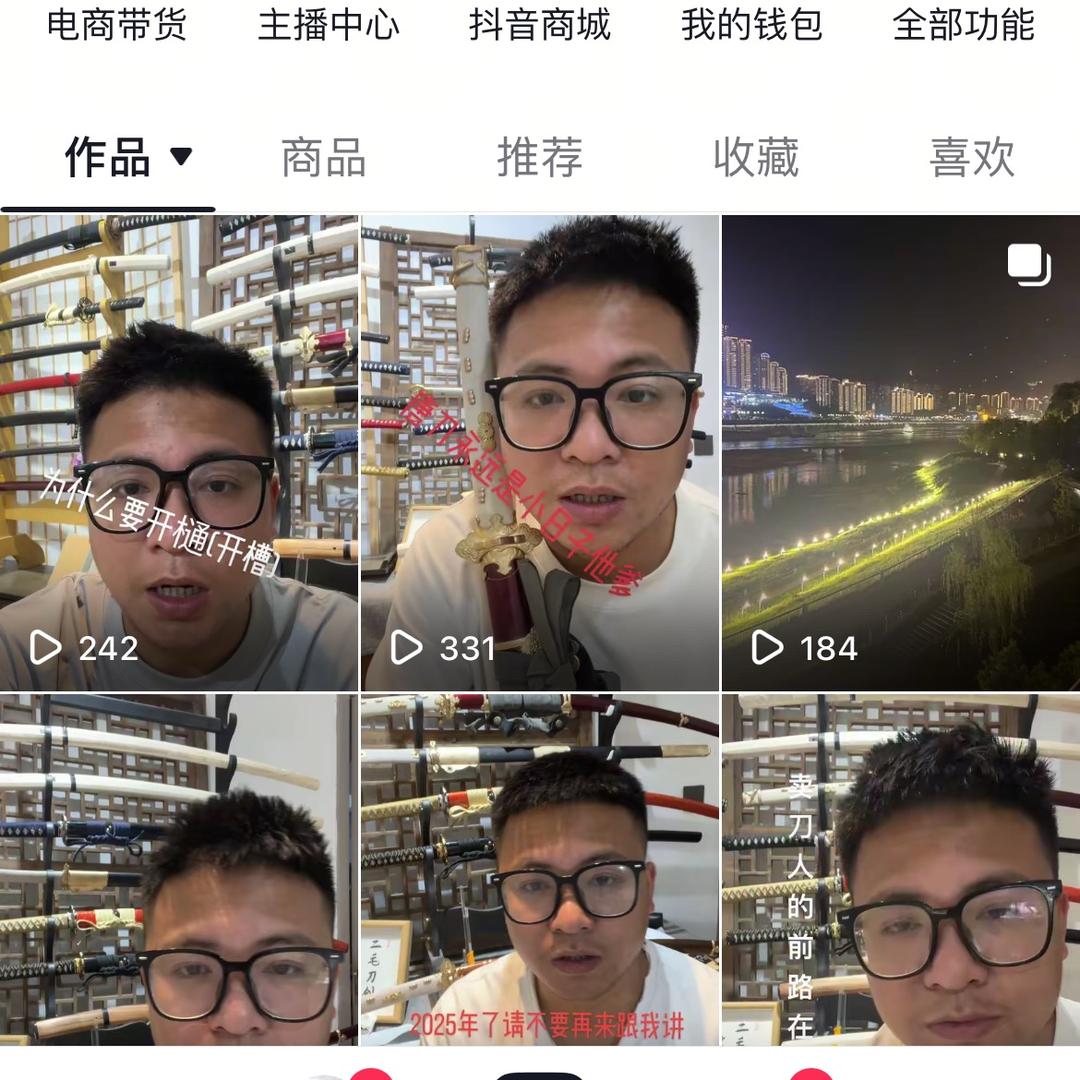Switch to the 商品 tab
This screenshot has width=1080, height=1080.
click(x=323, y=158)
